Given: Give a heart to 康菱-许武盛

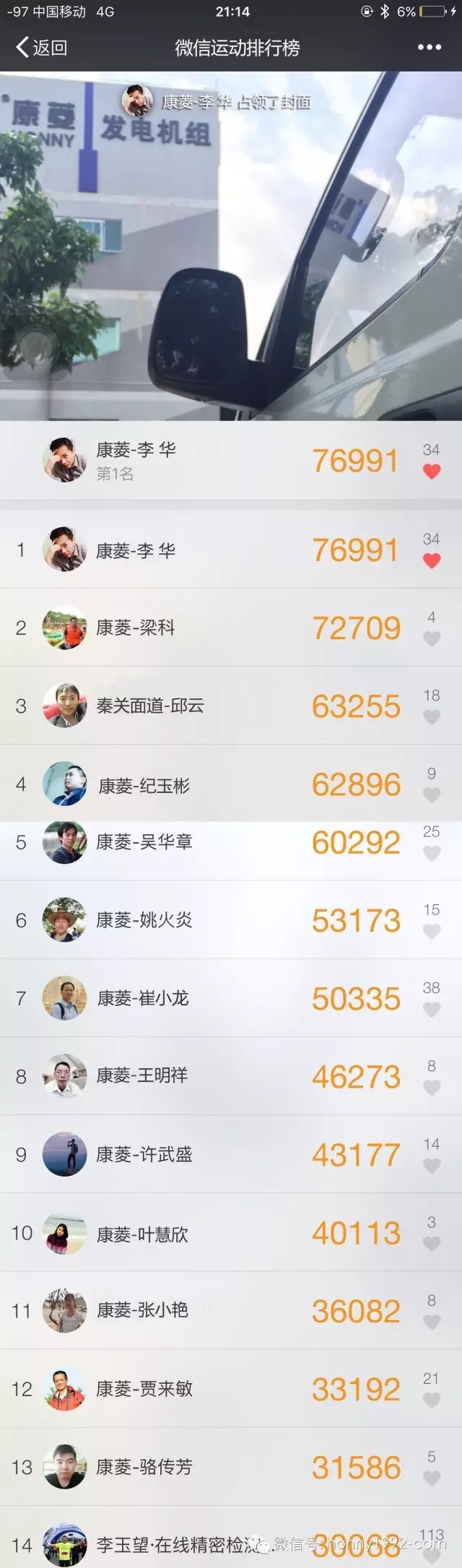Looking at the screenshot, I should pyautogui.click(x=431, y=1165).
